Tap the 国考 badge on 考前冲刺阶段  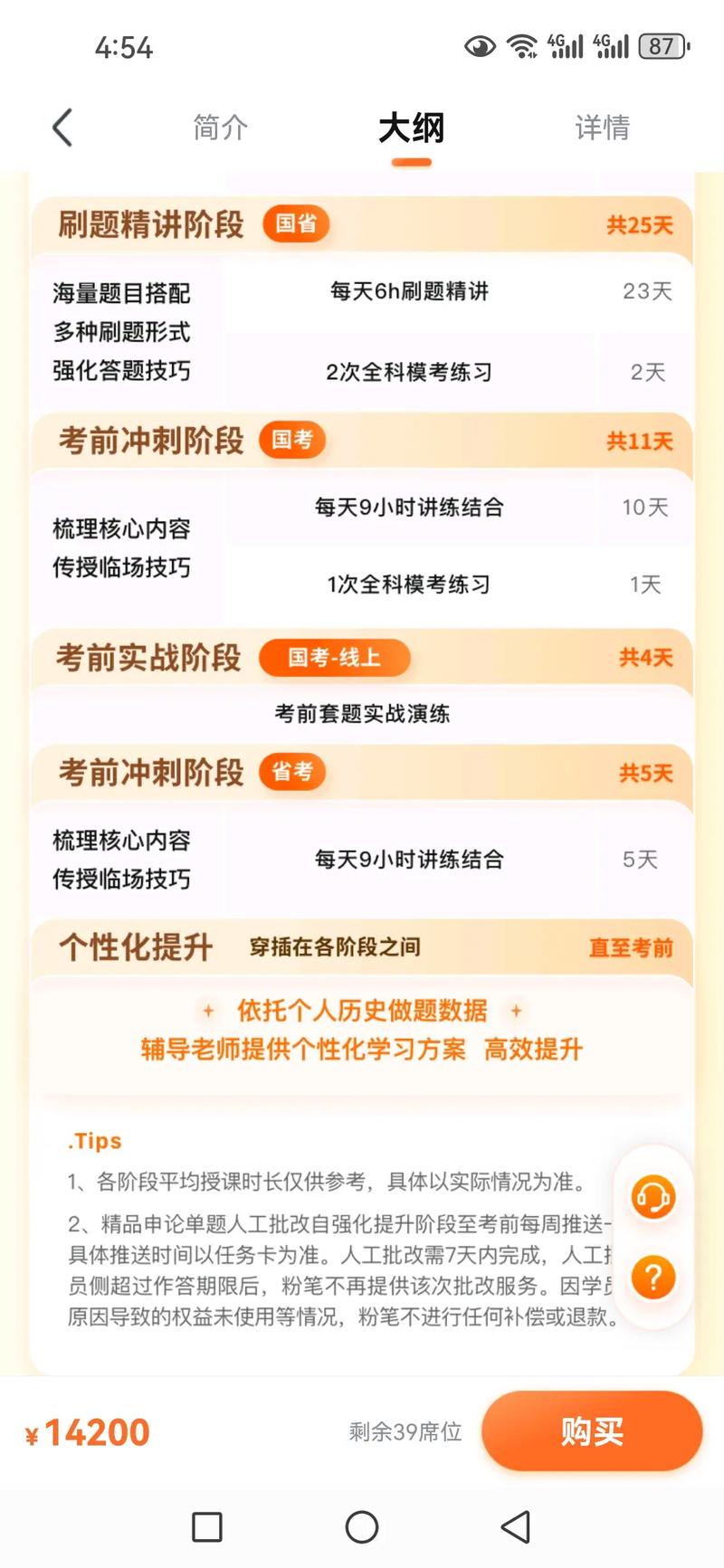(291, 441)
